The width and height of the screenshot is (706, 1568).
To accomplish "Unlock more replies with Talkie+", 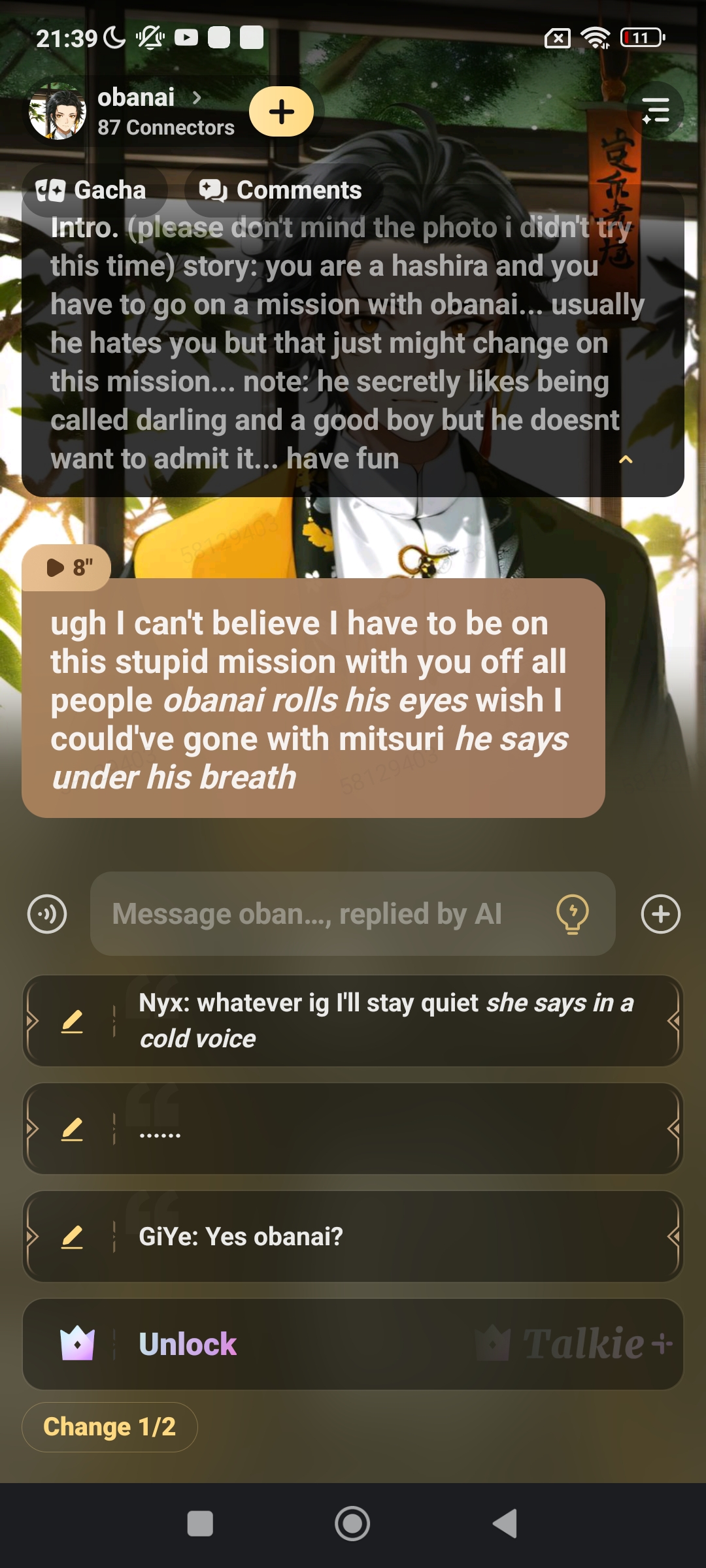I will click(353, 1344).
